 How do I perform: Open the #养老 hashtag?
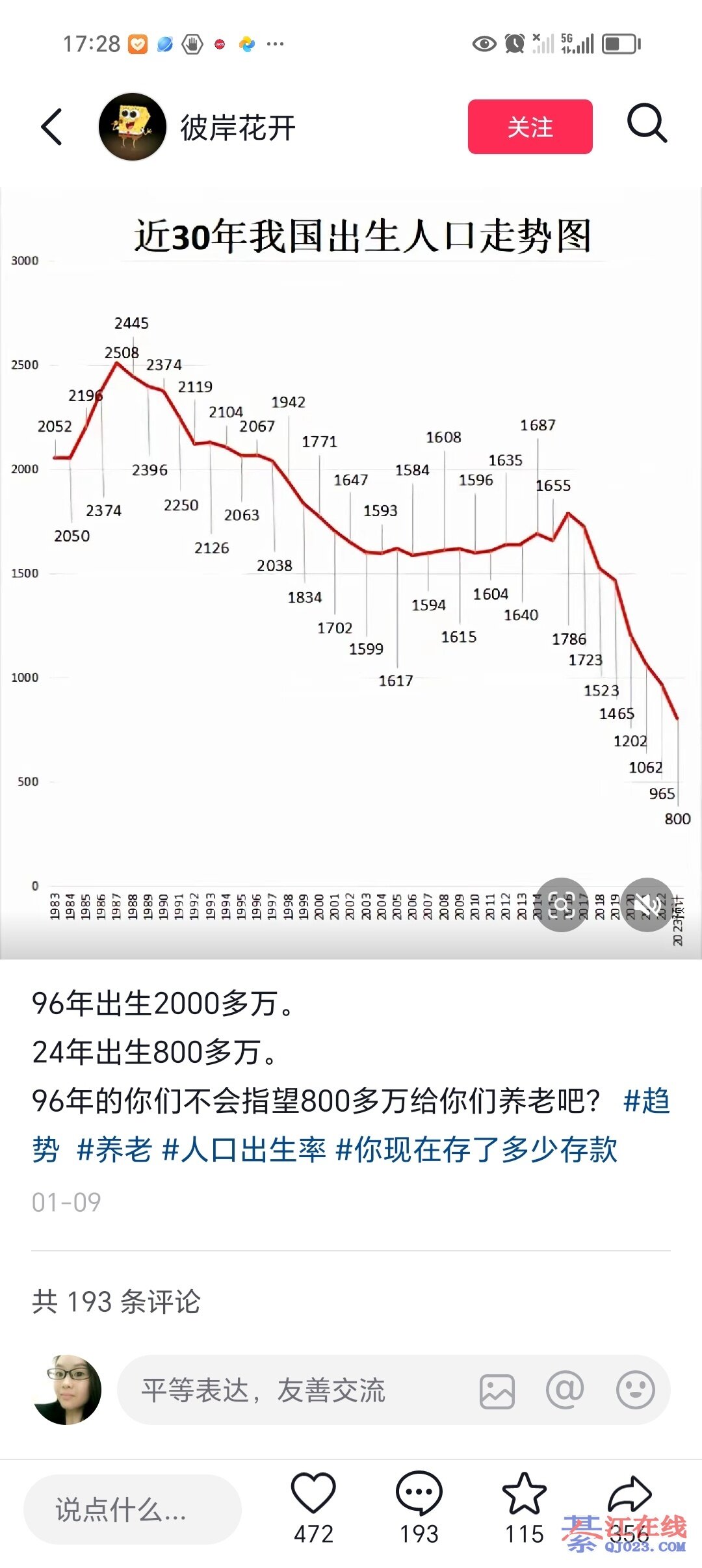pyautogui.click(x=114, y=1150)
